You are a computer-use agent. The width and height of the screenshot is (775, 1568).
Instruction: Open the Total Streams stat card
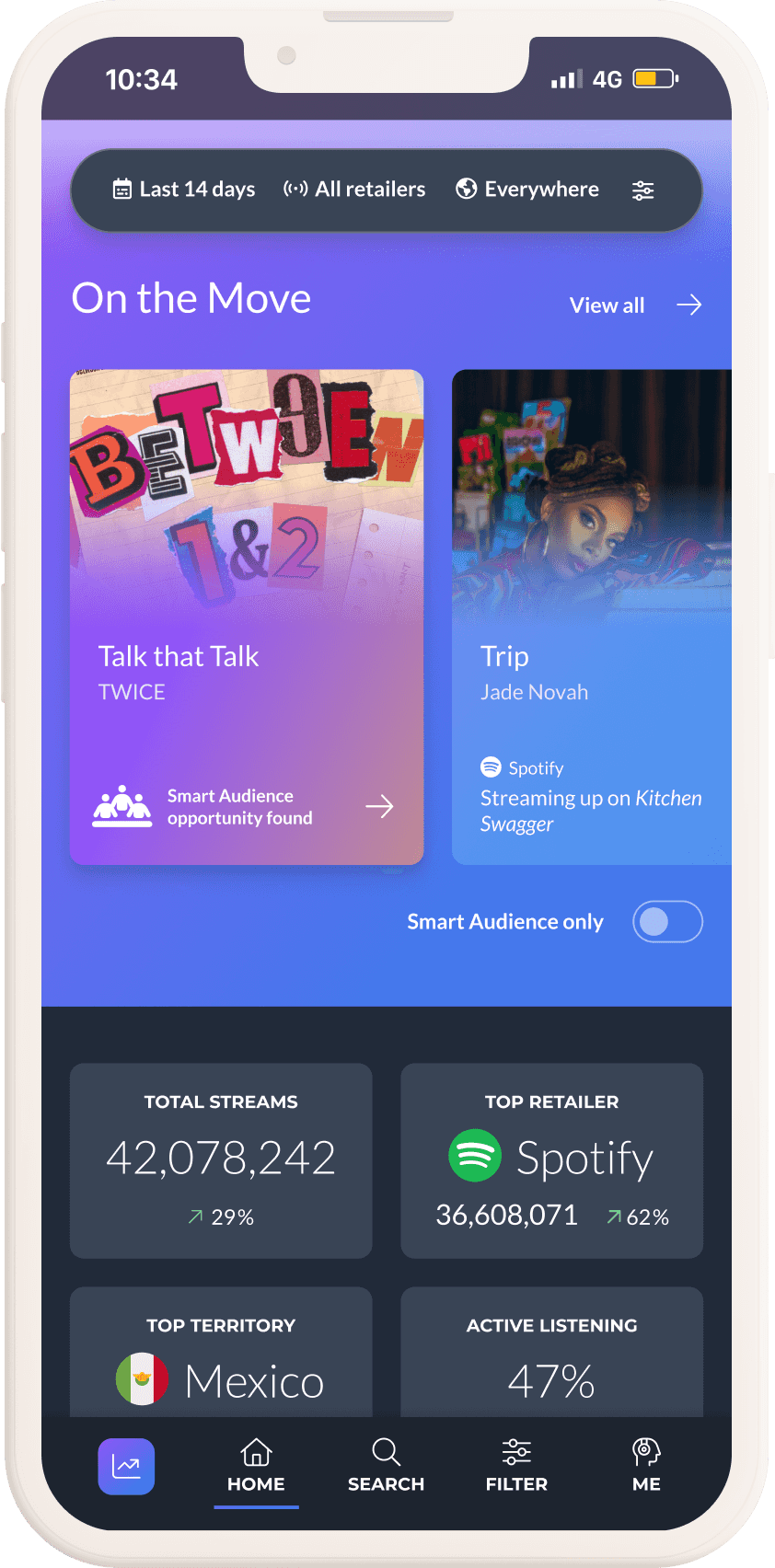(x=221, y=1160)
